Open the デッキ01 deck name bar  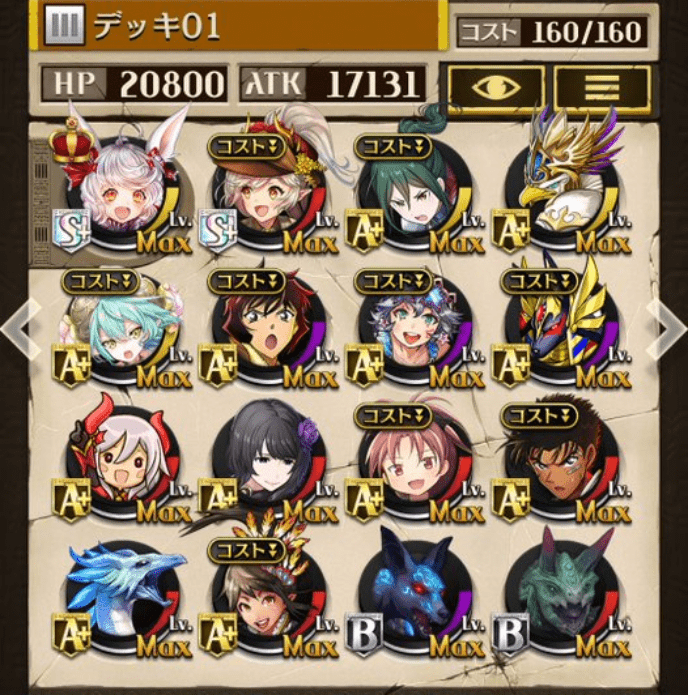coord(240,25)
